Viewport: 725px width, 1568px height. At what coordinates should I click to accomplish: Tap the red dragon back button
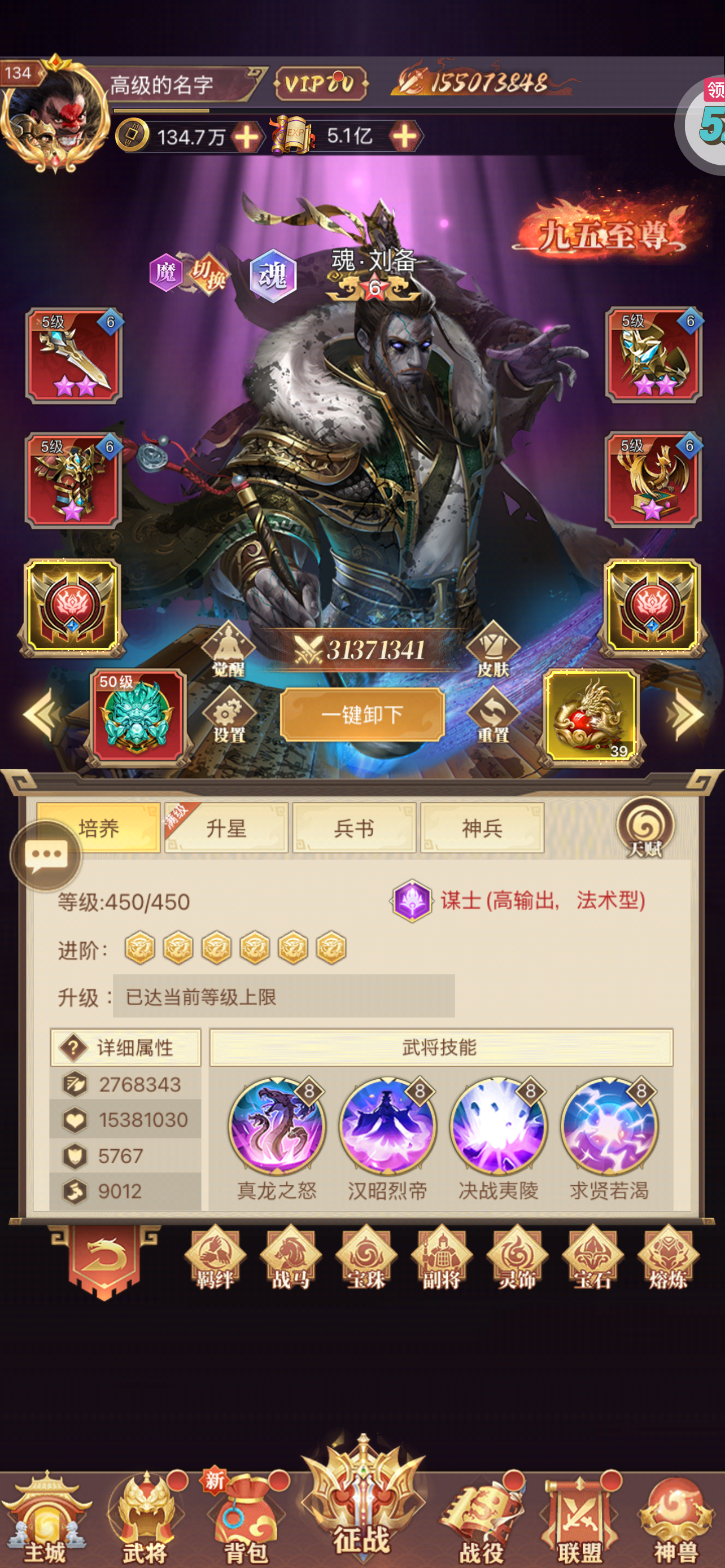click(104, 1260)
